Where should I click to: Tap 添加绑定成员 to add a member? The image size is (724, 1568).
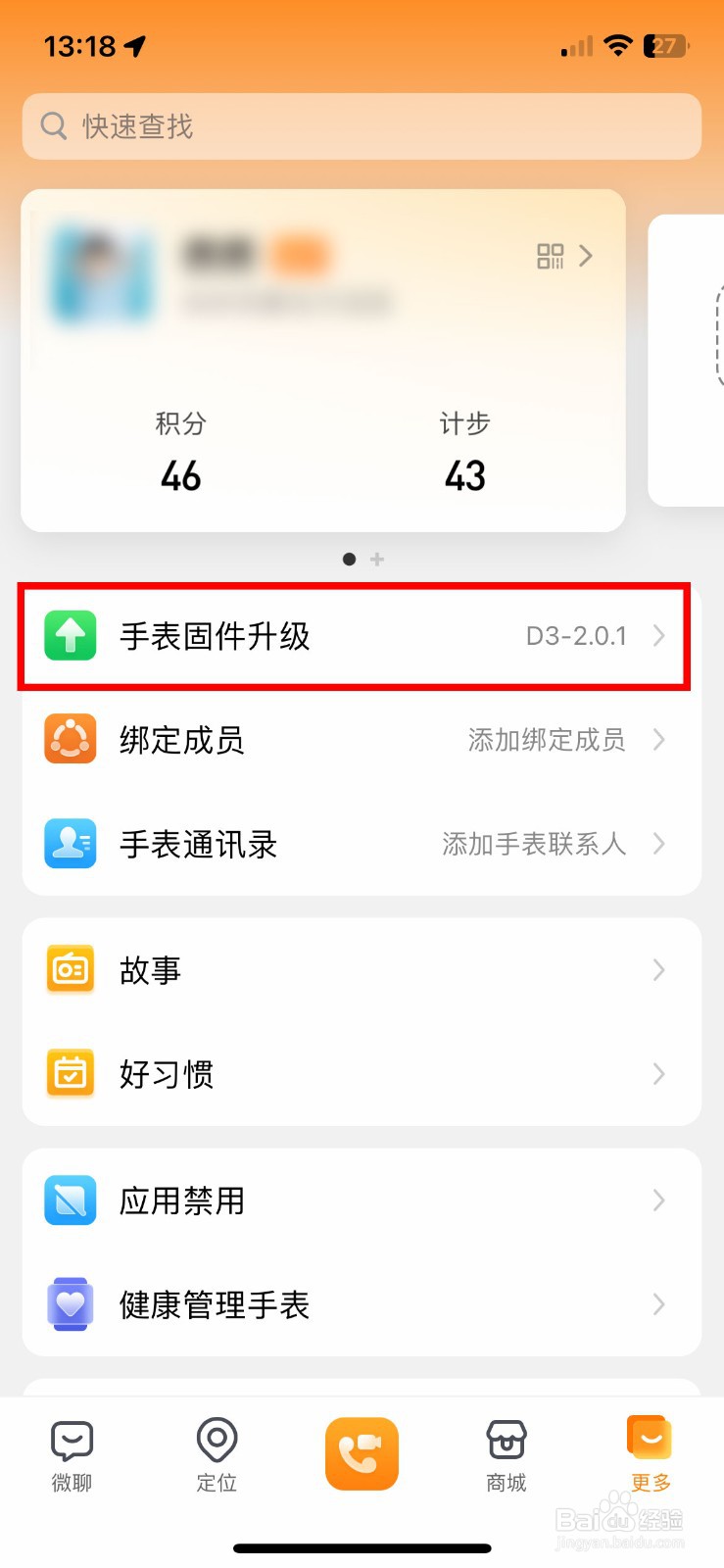pos(547,741)
